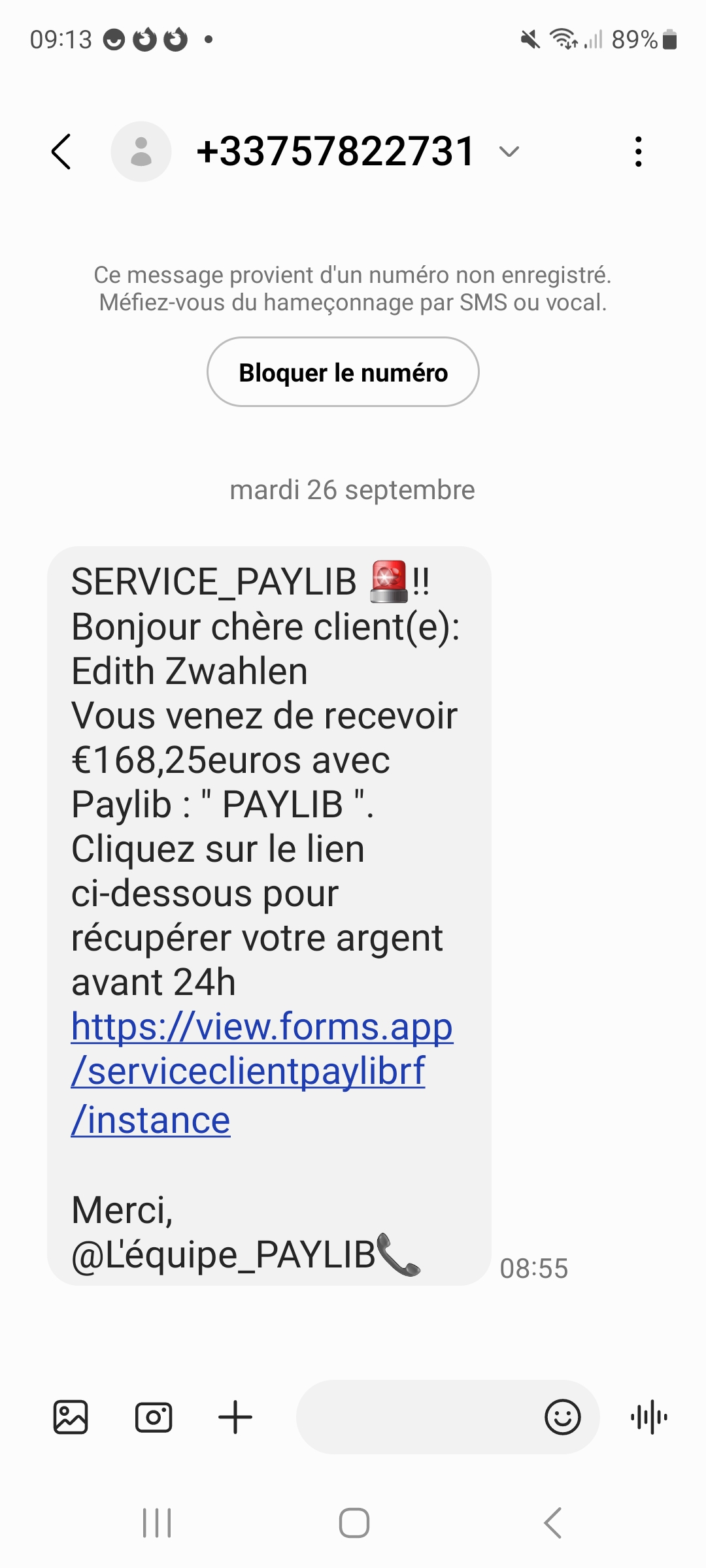Open the plus attachments menu
Image resolution: width=706 pixels, height=1568 pixels.
point(235,1417)
